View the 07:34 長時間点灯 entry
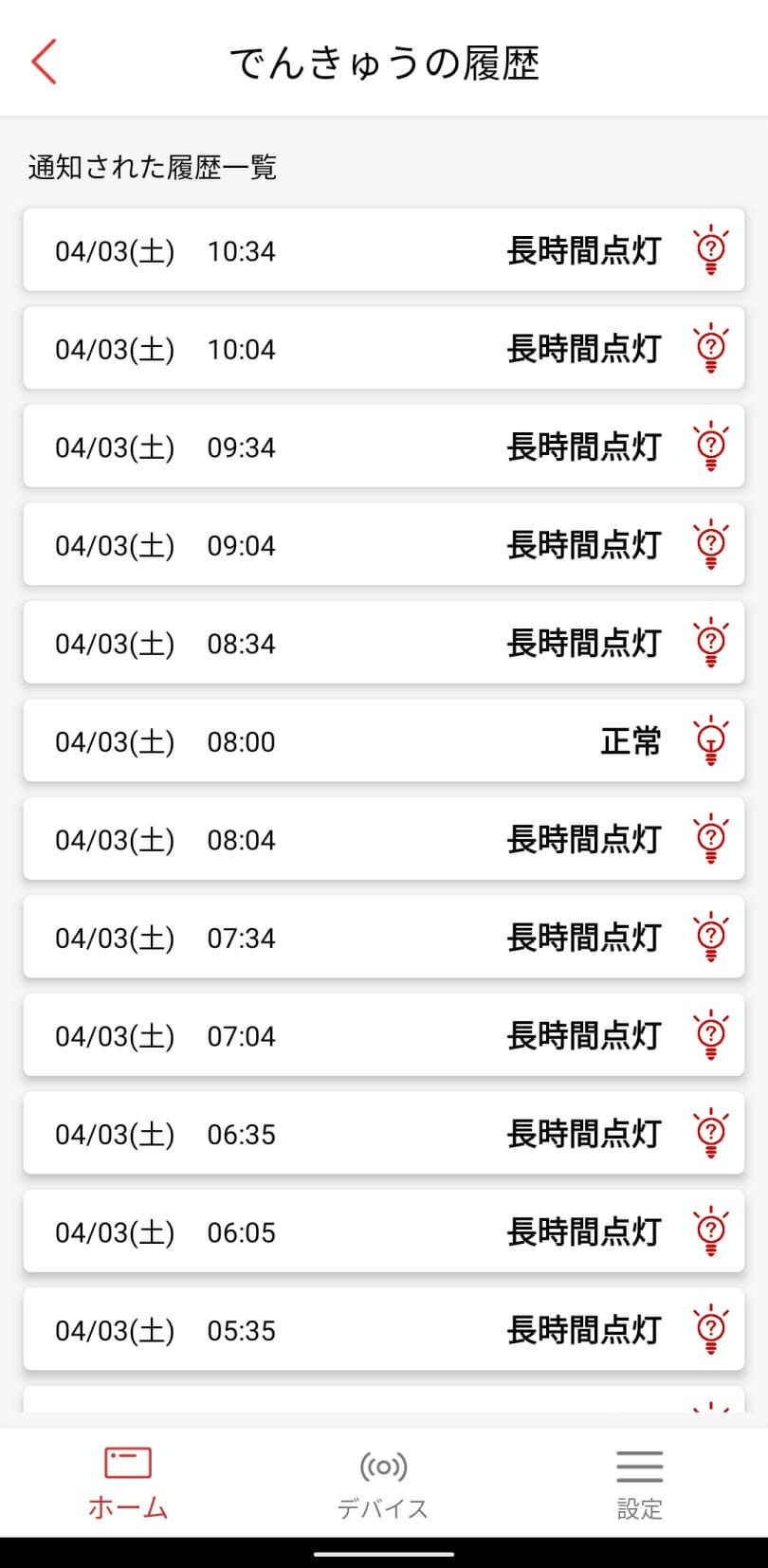This screenshot has height=1568, width=768. tap(384, 937)
